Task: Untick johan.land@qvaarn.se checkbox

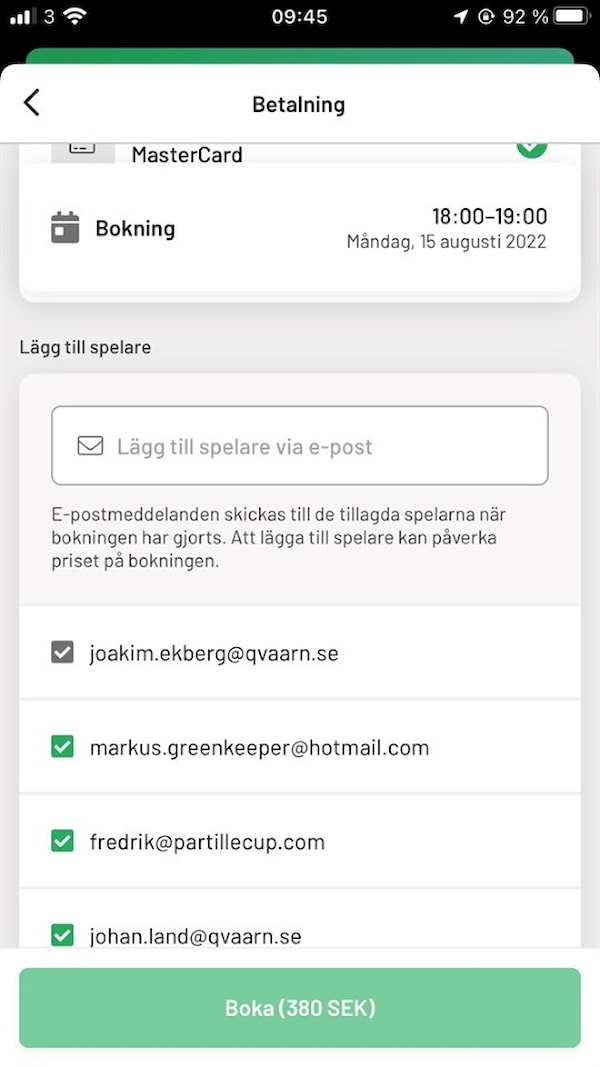Action: point(62,935)
